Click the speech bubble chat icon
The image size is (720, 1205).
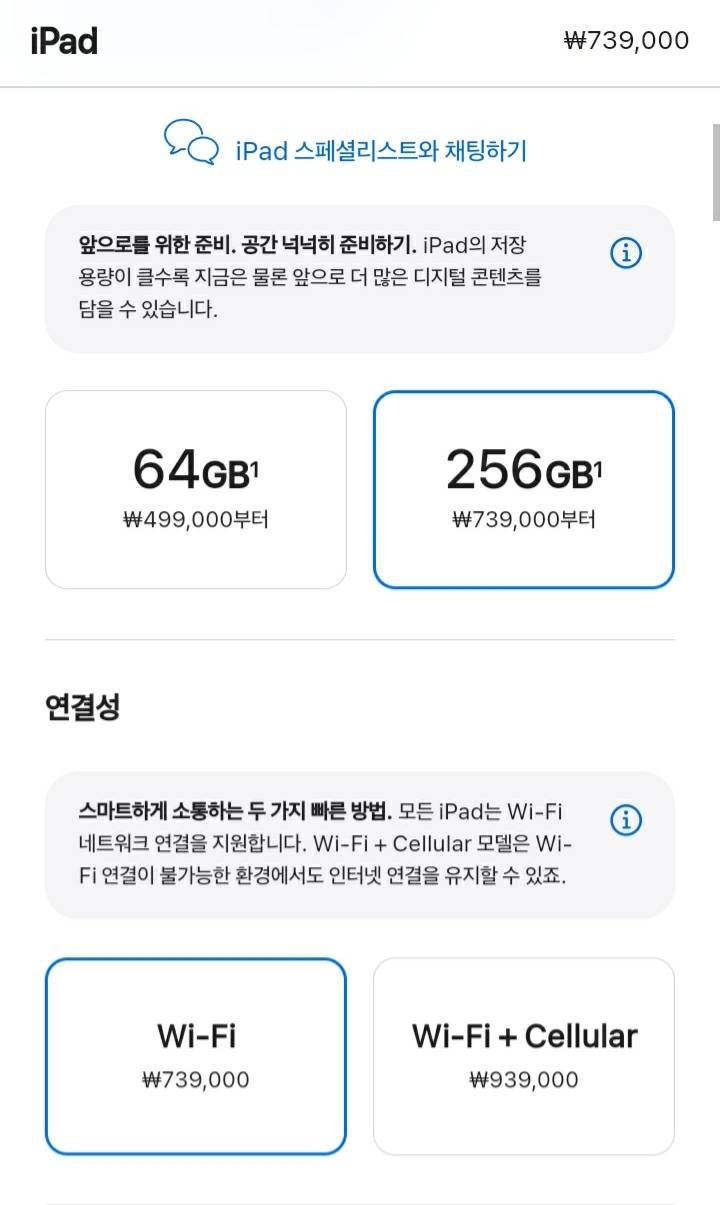[x=191, y=145]
